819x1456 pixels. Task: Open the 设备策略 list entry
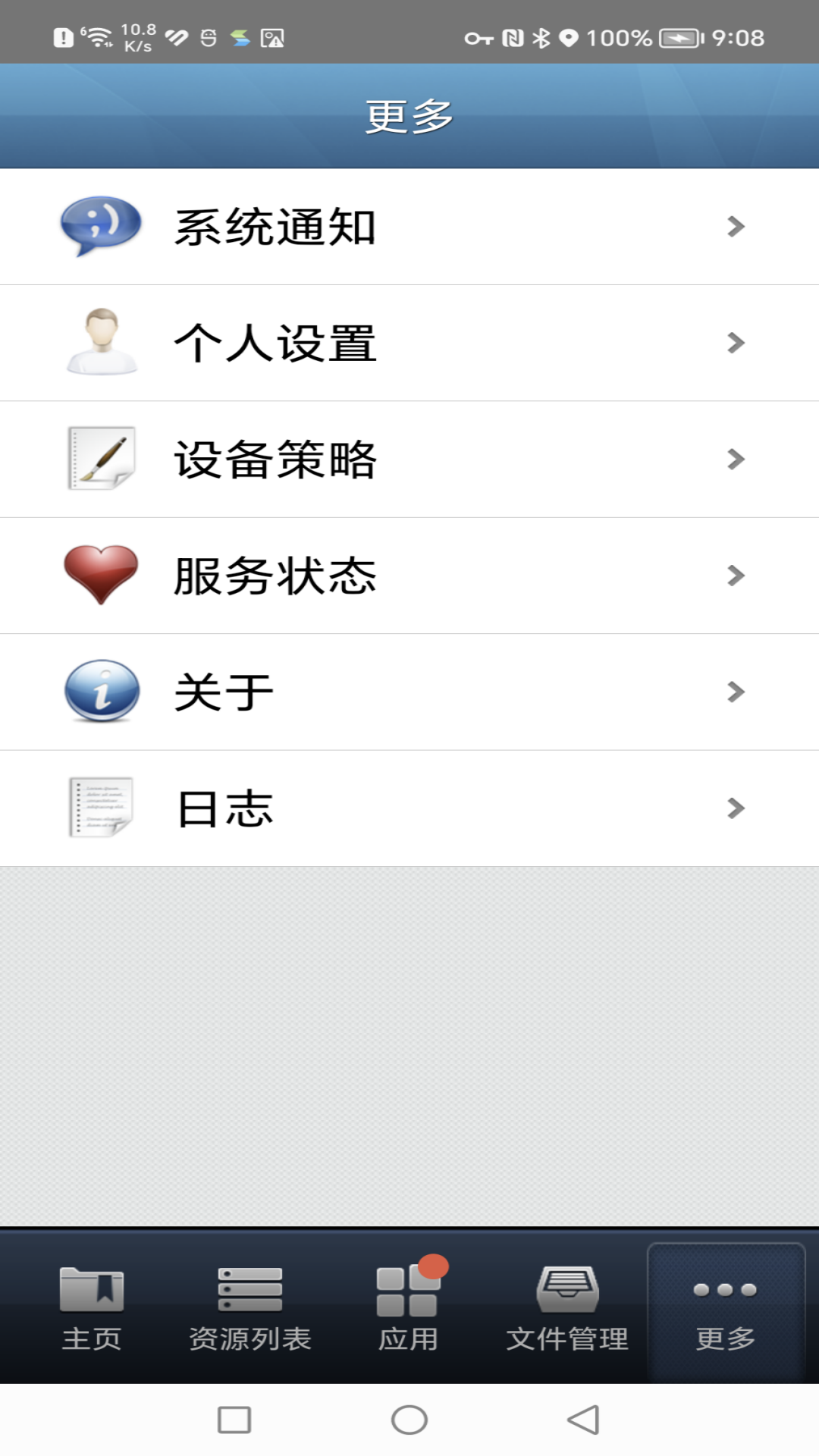point(409,459)
